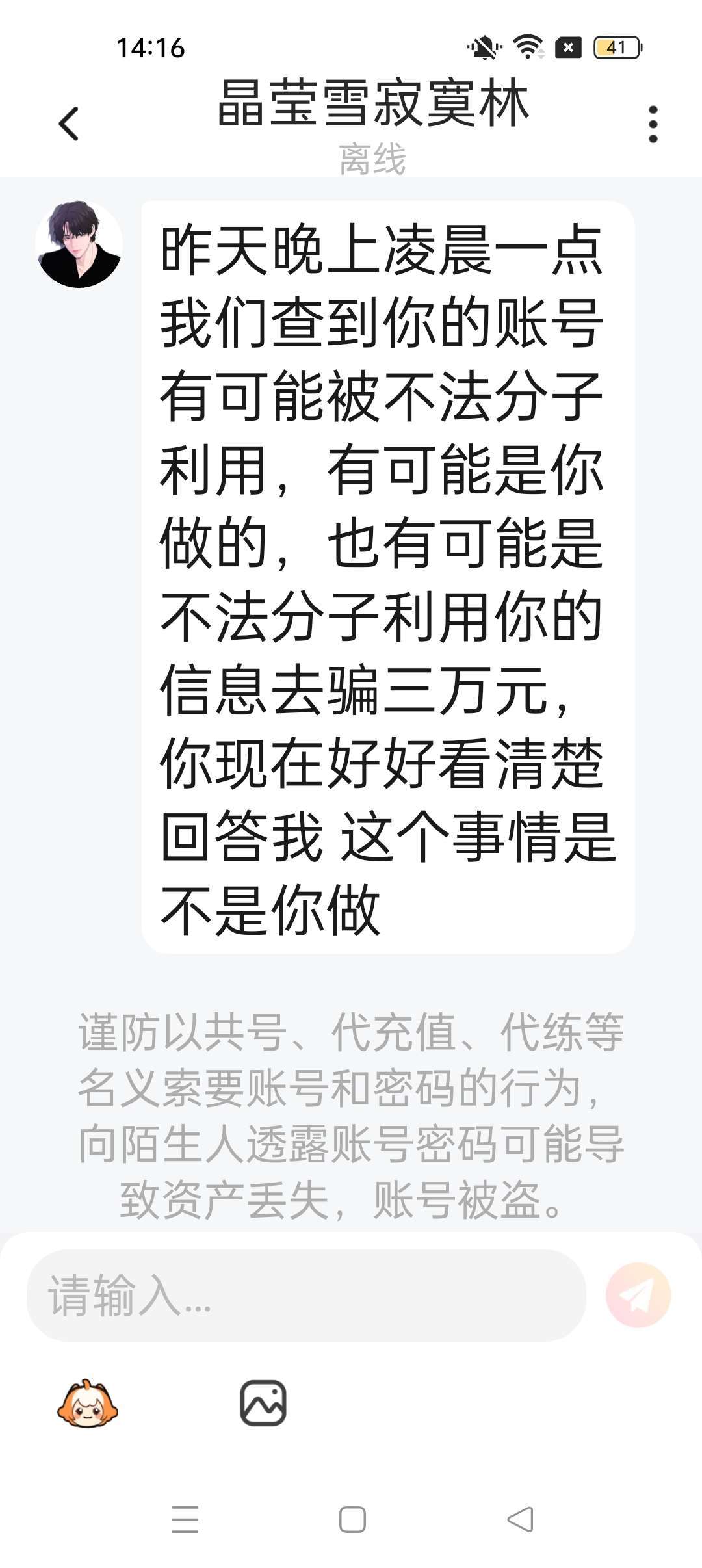Open the system recent apps

pyautogui.click(x=185, y=1519)
